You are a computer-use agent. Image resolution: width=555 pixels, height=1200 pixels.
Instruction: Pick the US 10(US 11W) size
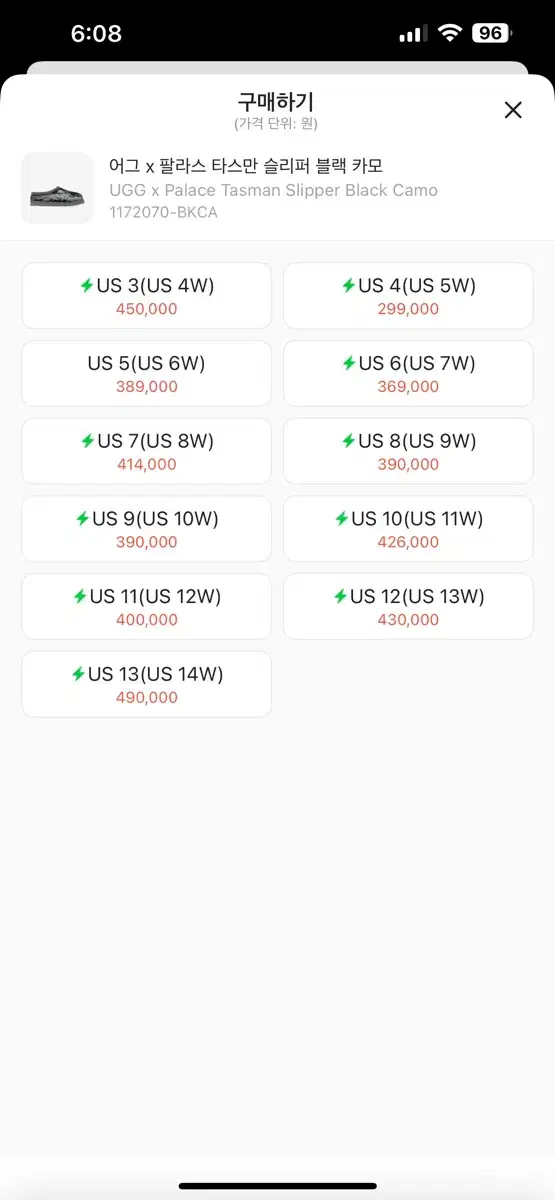(x=408, y=529)
